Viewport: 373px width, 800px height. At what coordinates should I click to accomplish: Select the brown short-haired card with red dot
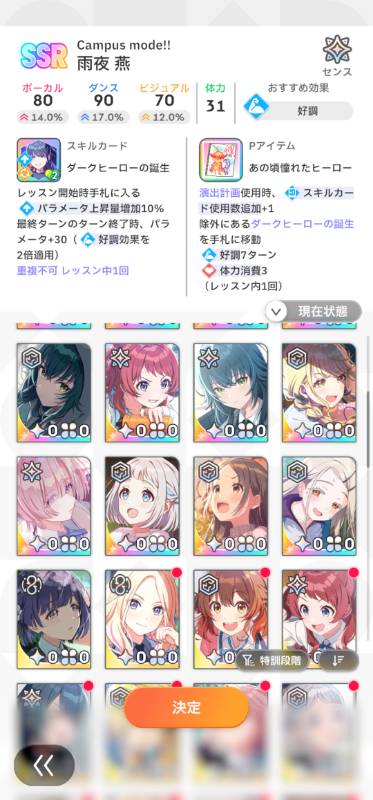(x=231, y=619)
